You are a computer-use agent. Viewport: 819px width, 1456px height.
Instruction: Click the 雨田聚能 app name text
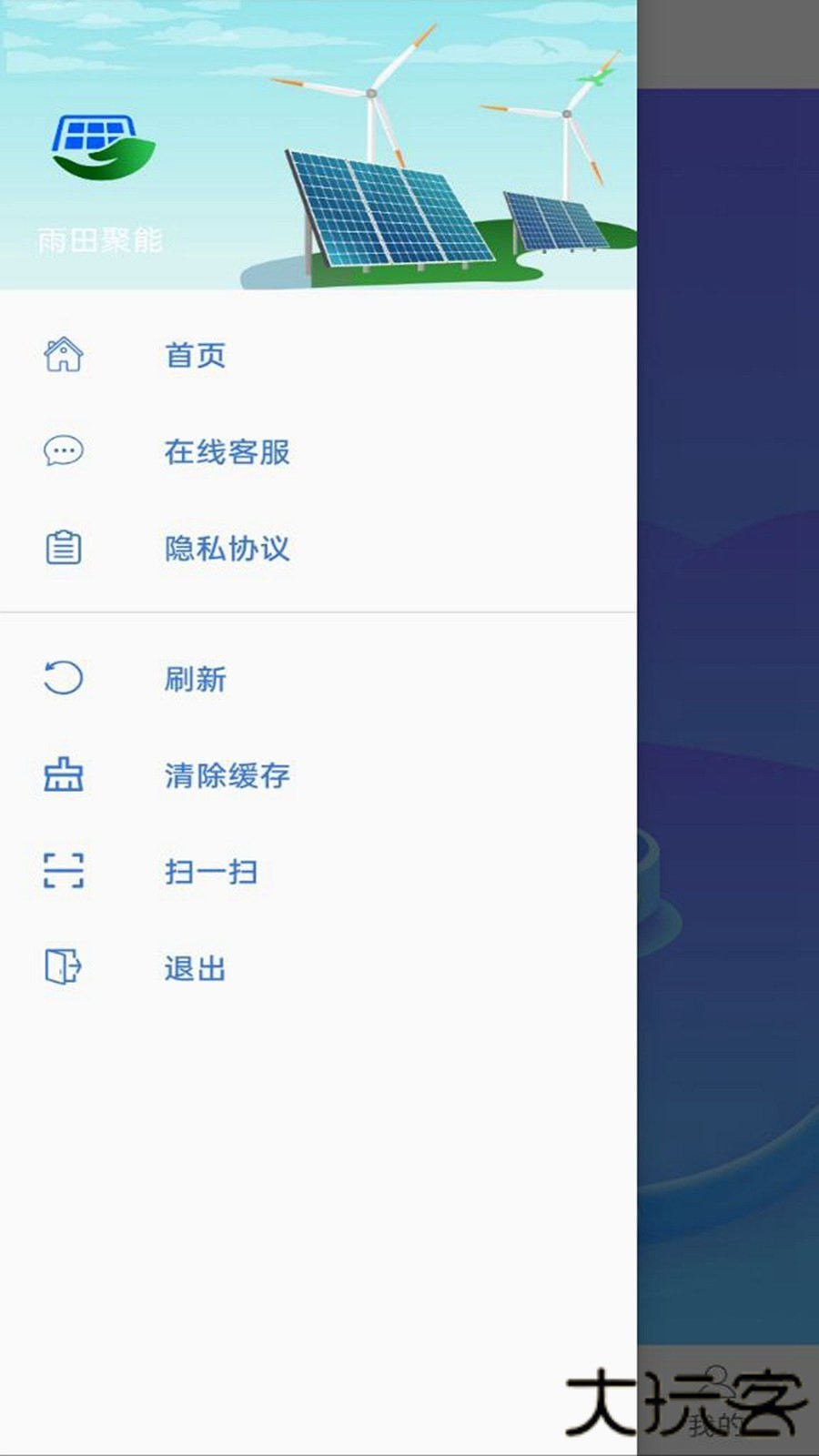coord(98,241)
